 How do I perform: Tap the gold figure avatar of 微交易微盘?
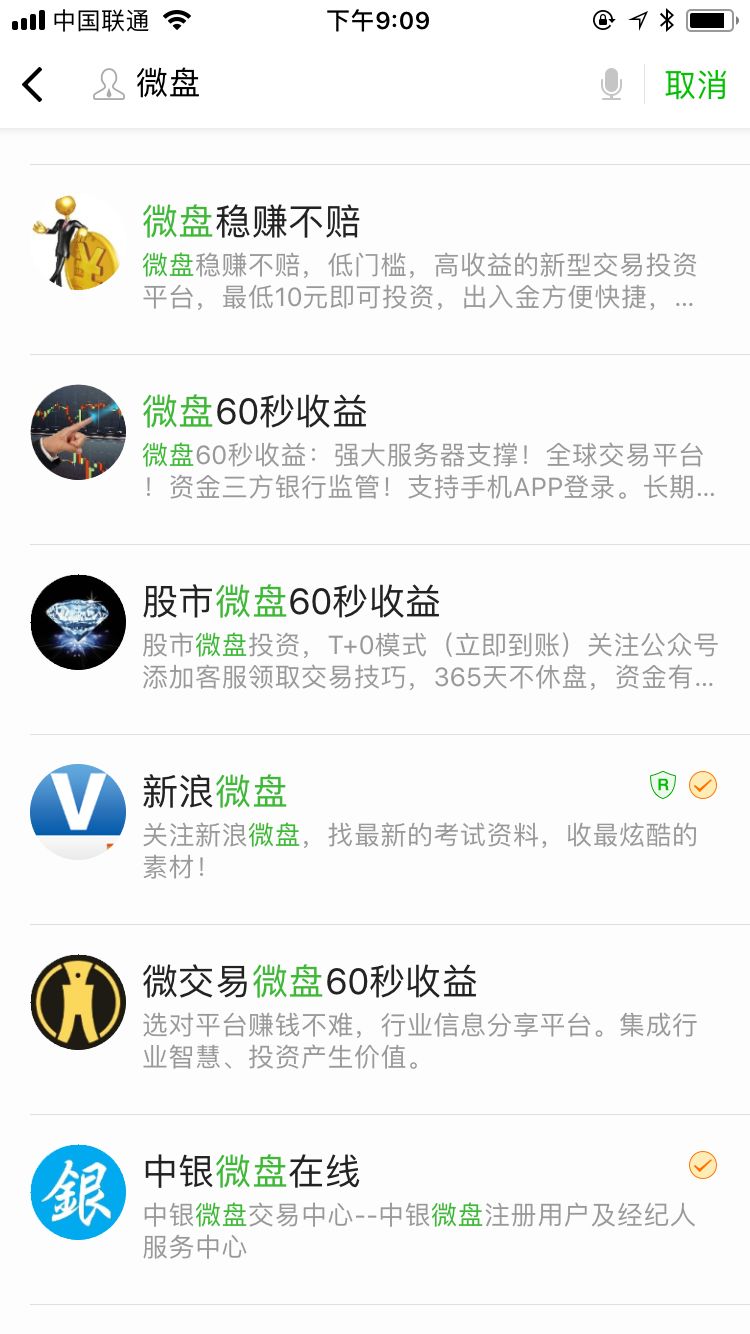[77, 1002]
